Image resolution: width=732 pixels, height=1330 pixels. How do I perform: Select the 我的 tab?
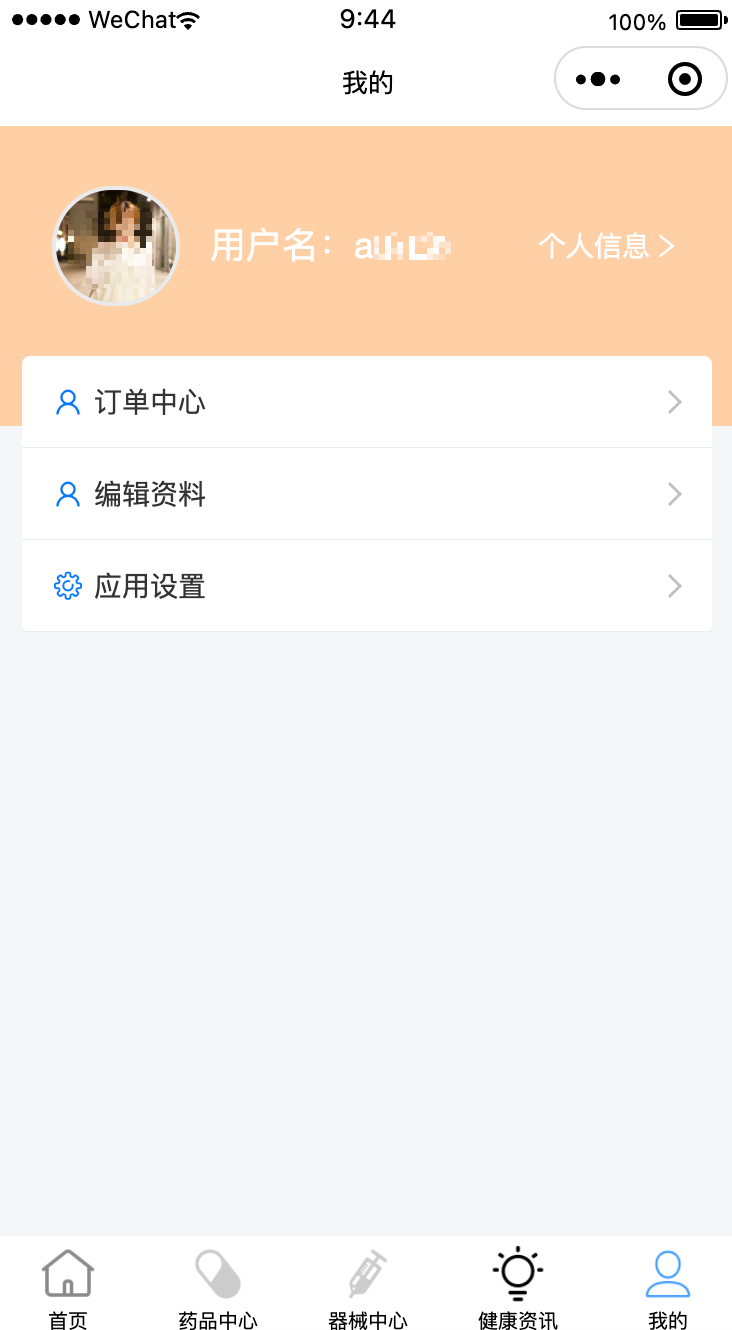coord(668,1290)
